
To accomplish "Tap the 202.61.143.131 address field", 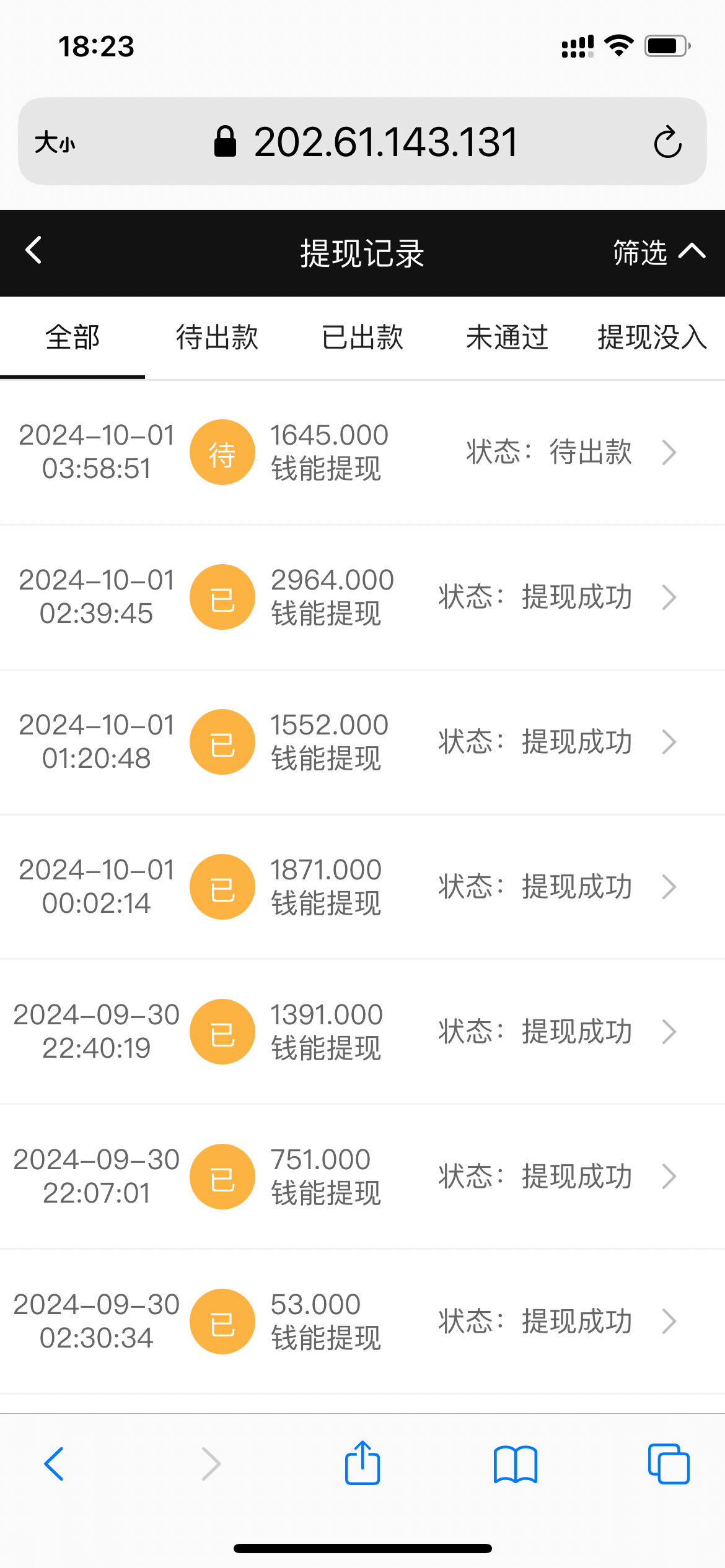I will pyautogui.click(x=384, y=142).
